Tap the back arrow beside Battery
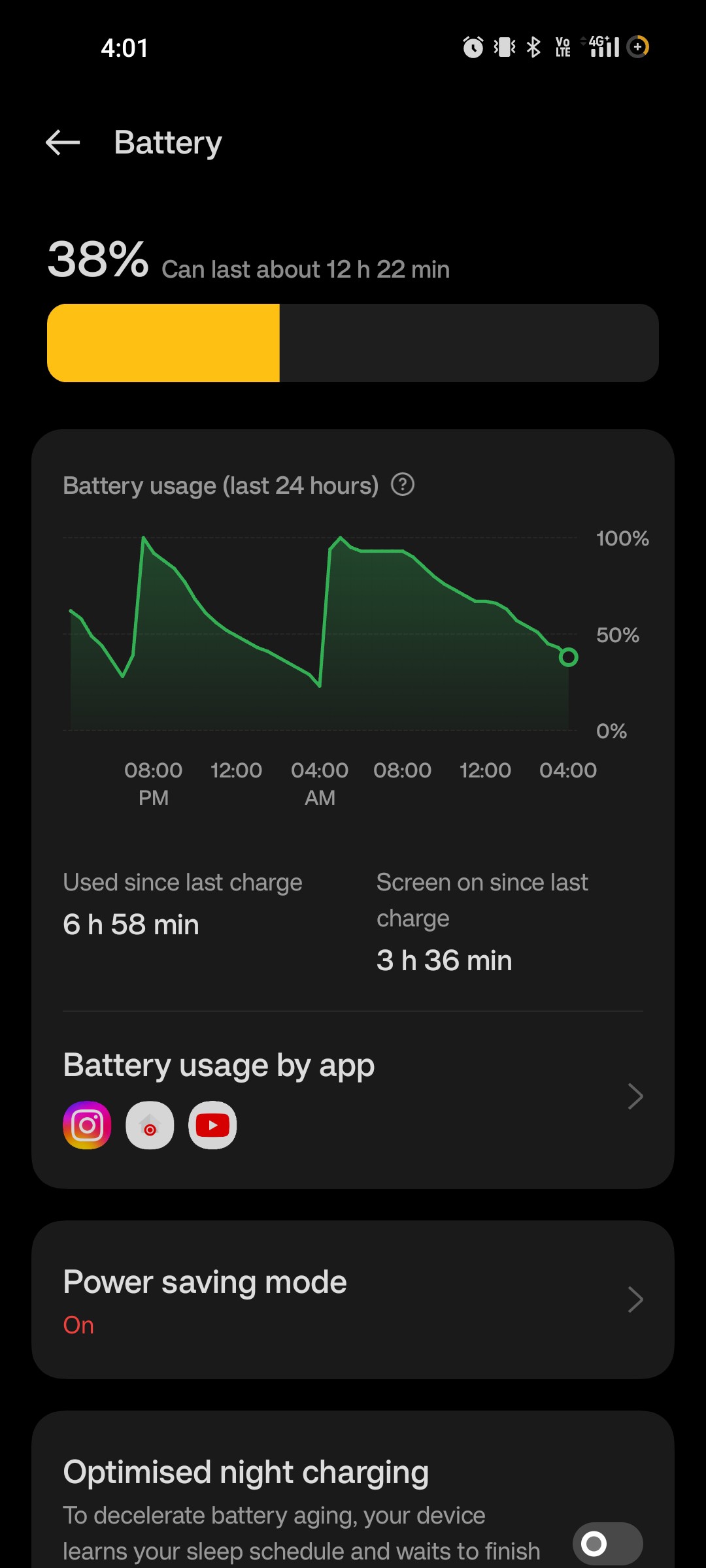The image size is (706, 1568). tap(62, 142)
